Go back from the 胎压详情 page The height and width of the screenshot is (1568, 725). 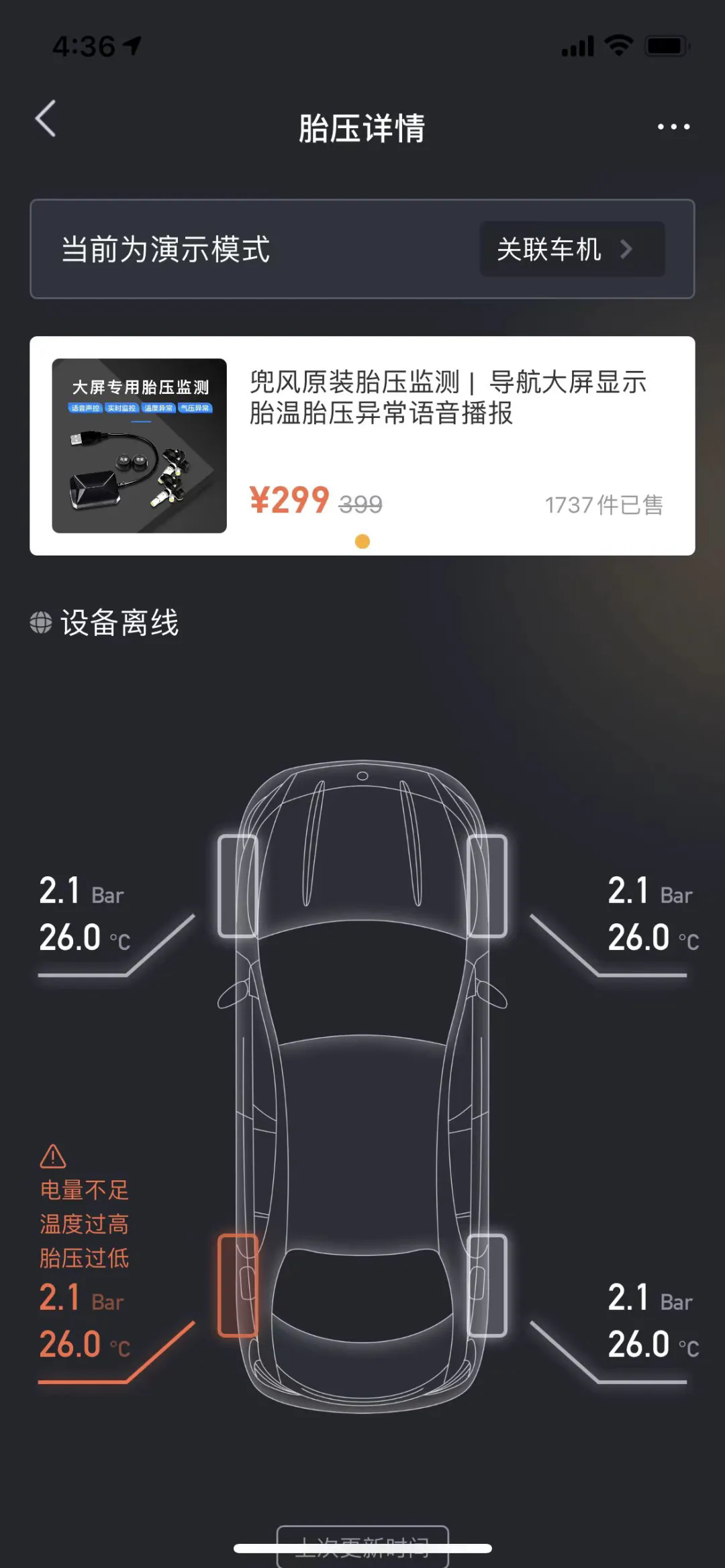[46, 119]
